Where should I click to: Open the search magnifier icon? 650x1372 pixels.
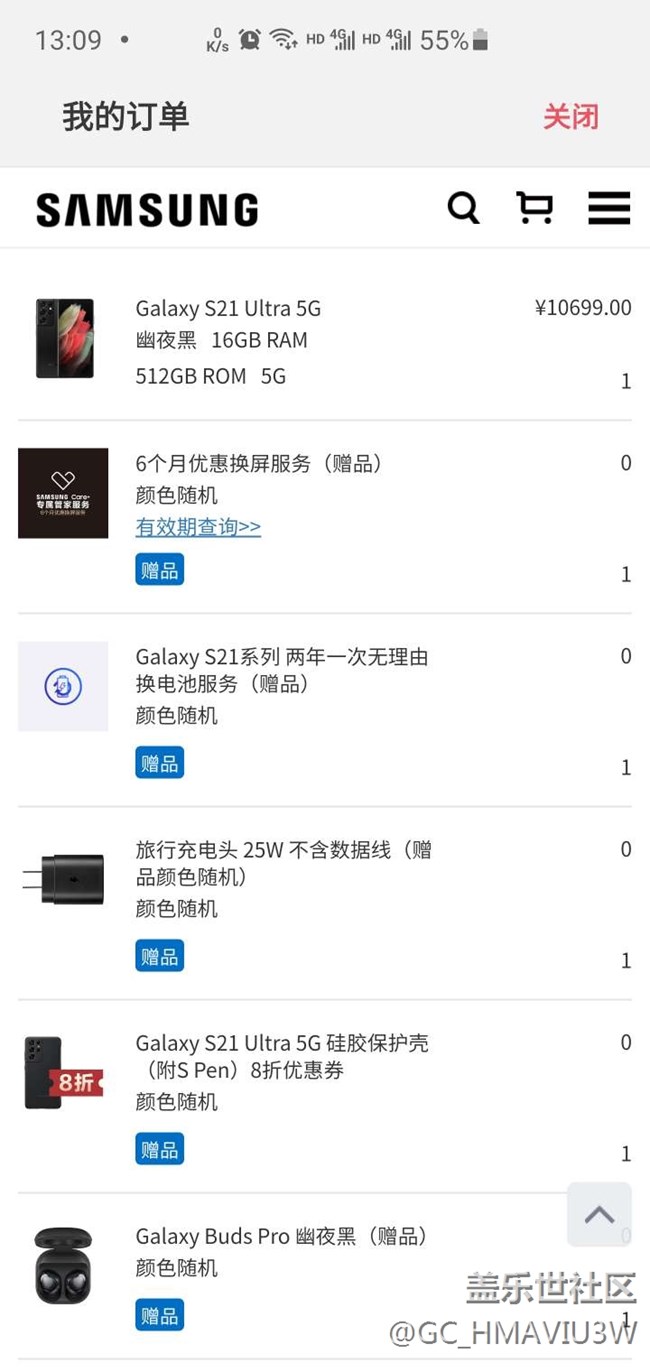(463, 208)
